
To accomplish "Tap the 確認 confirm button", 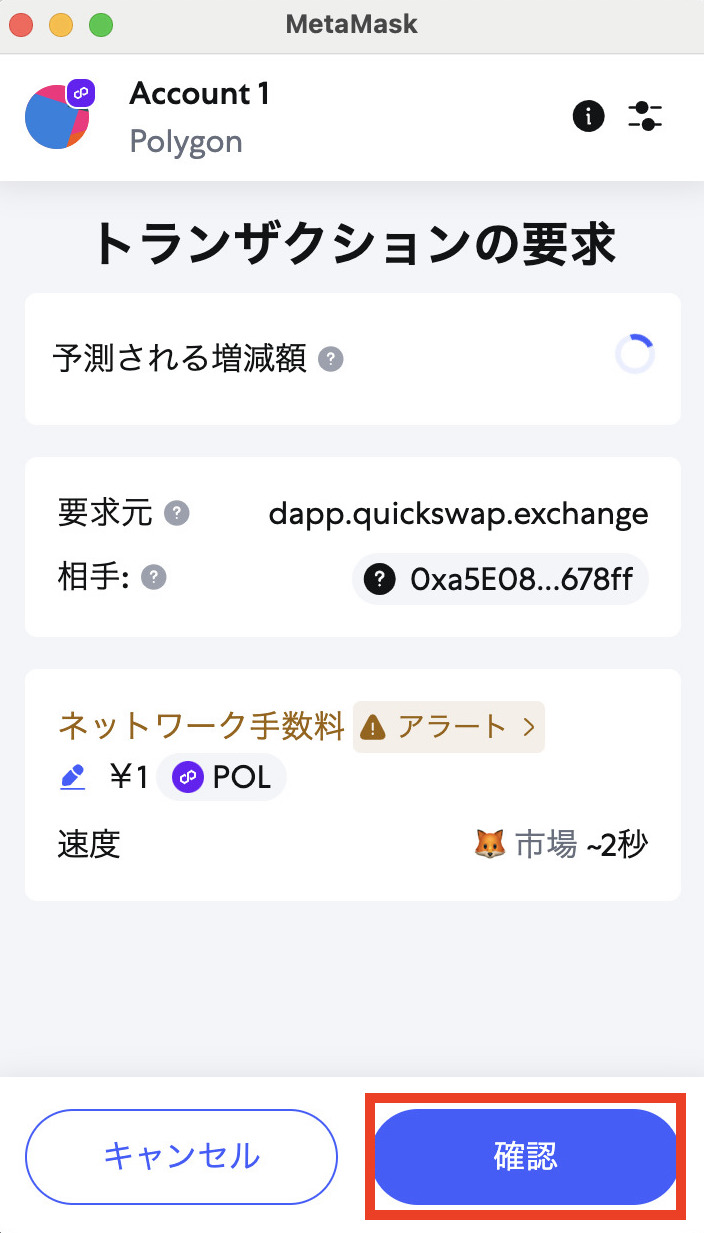I will point(526,1156).
